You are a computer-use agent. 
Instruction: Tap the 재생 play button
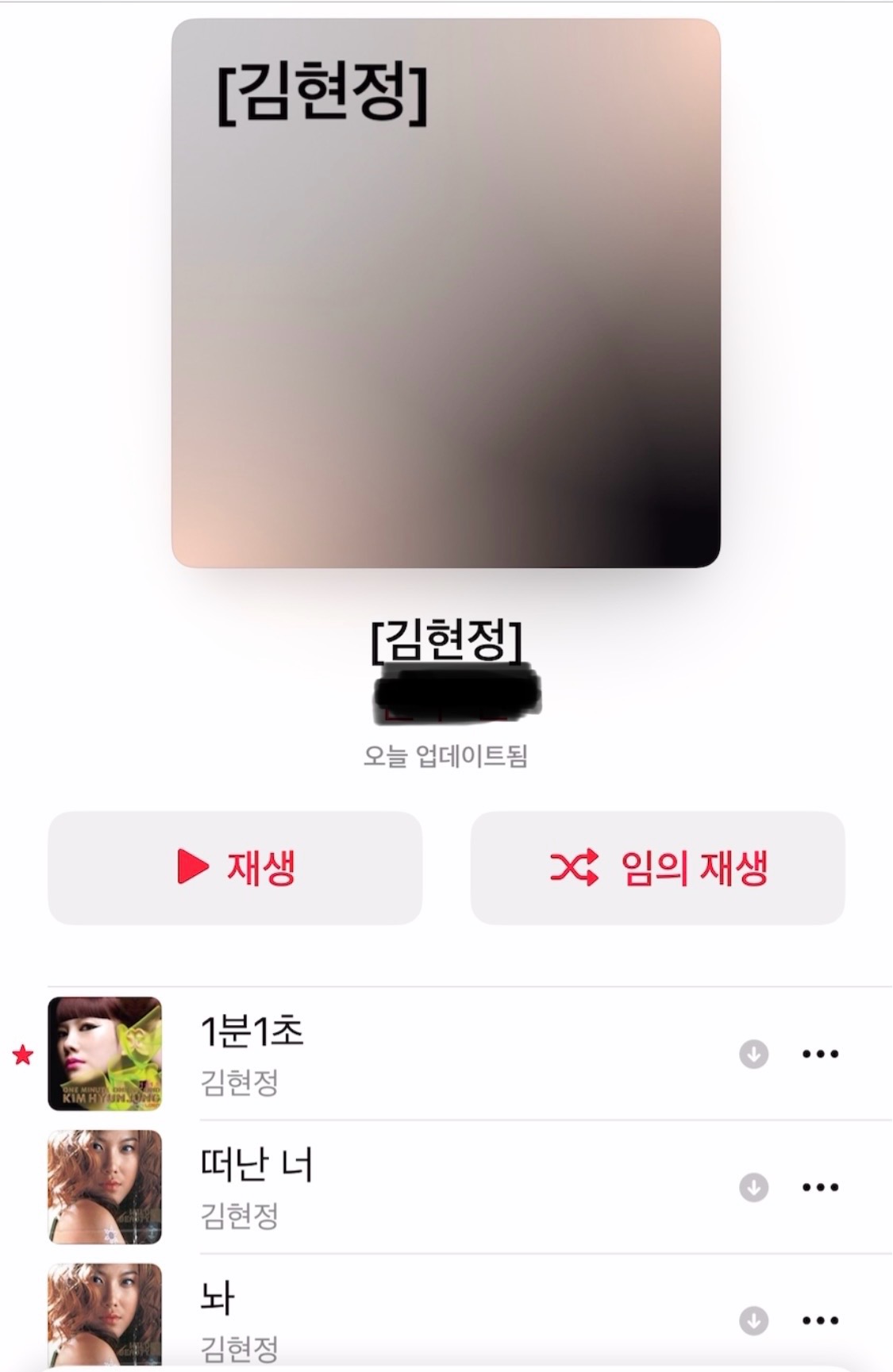coord(235,867)
